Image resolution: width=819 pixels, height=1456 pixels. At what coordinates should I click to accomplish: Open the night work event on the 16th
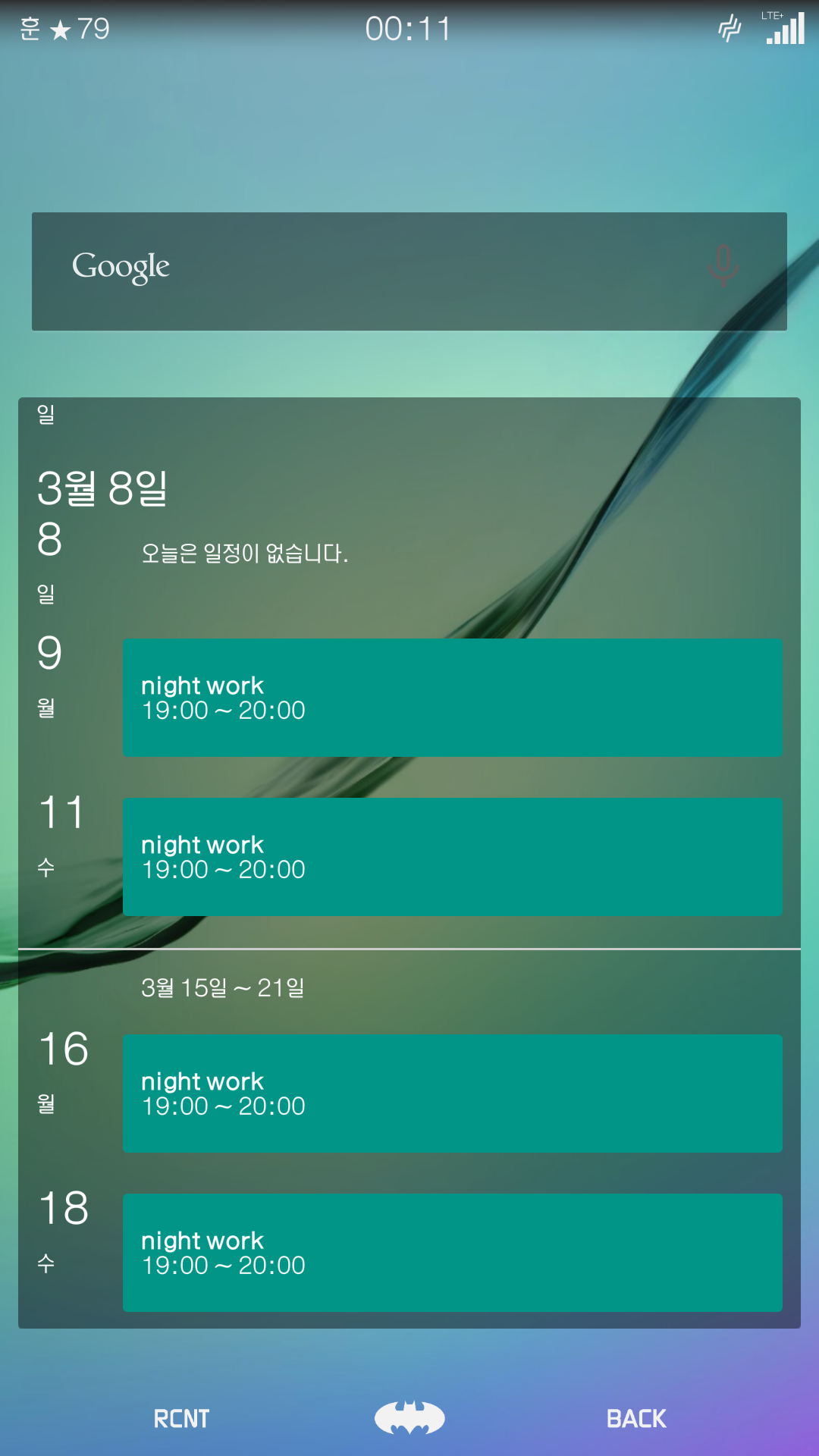click(x=452, y=1093)
